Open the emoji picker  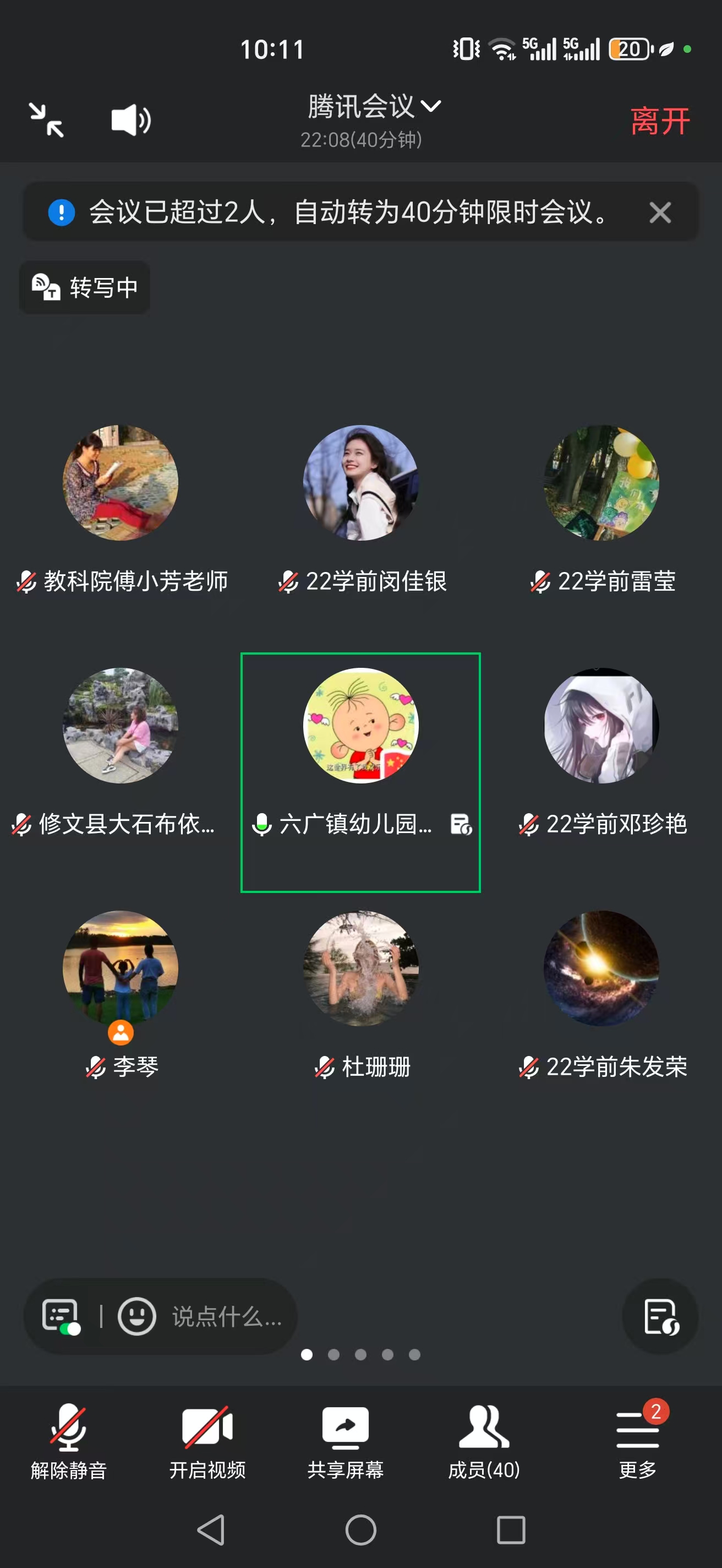point(136,1316)
